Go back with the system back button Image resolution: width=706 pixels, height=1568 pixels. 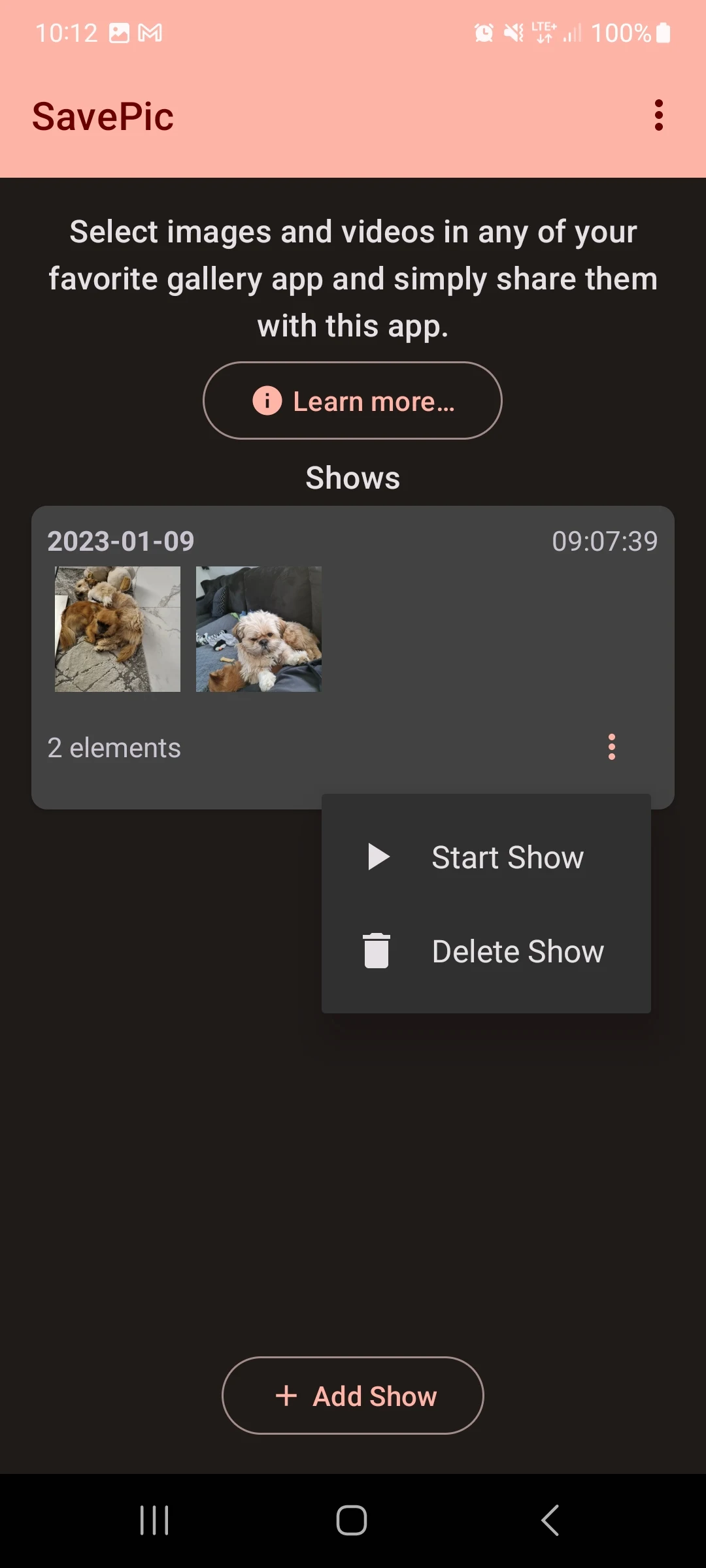[550, 1520]
